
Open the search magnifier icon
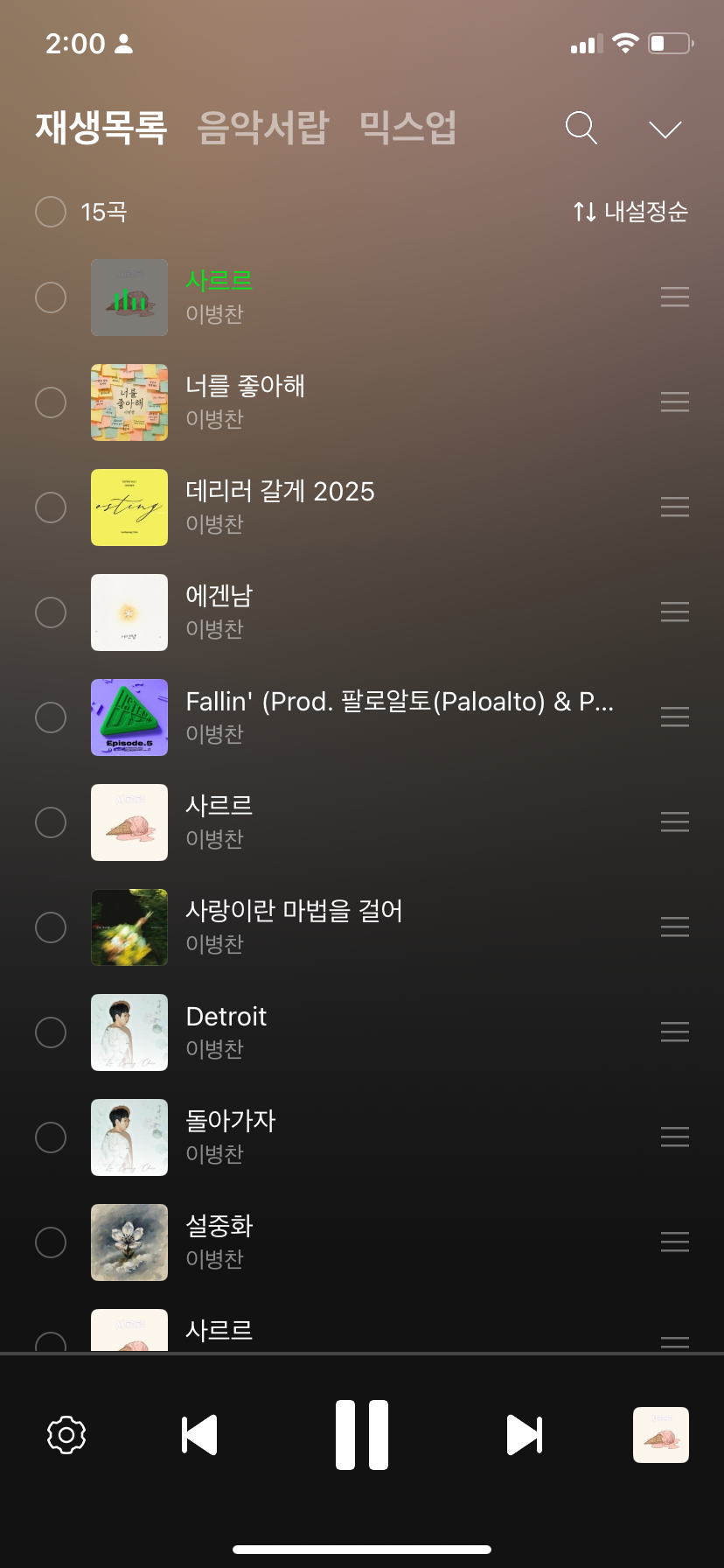[581, 128]
